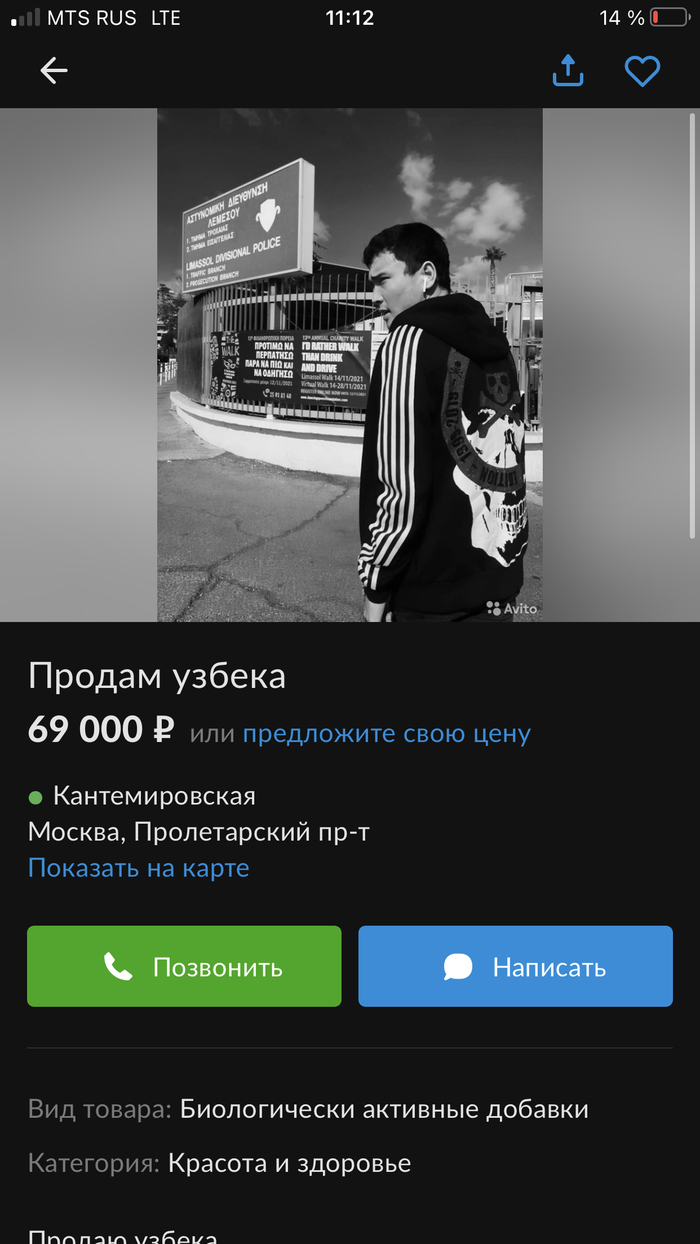
Task: Message the seller via 'Написать'
Action: 515,966
